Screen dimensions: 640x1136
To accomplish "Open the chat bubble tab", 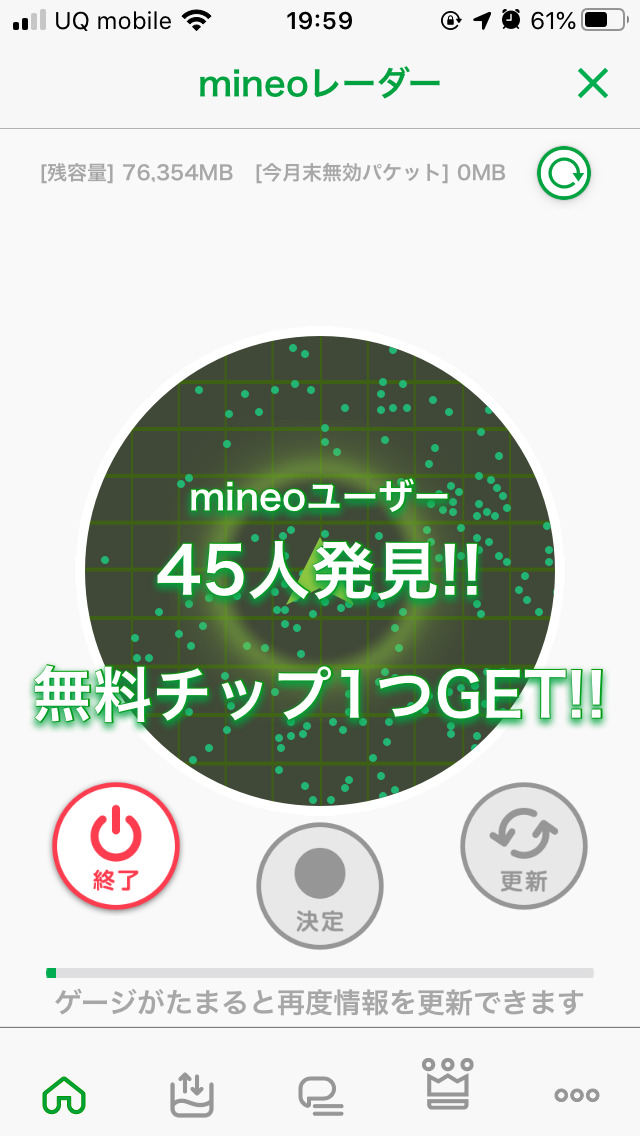I will coord(320,1095).
